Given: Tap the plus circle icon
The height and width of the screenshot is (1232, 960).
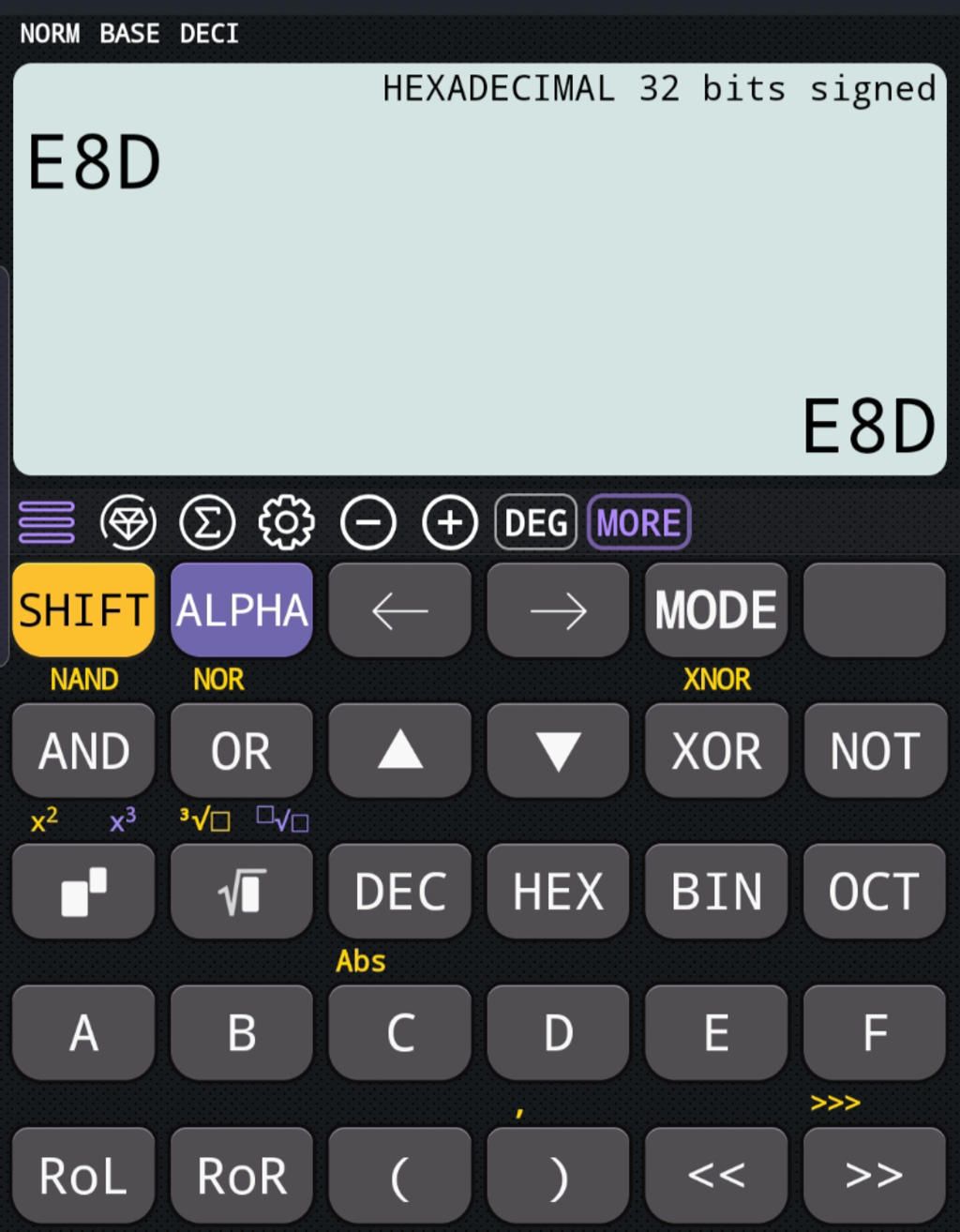Looking at the screenshot, I should point(450,522).
